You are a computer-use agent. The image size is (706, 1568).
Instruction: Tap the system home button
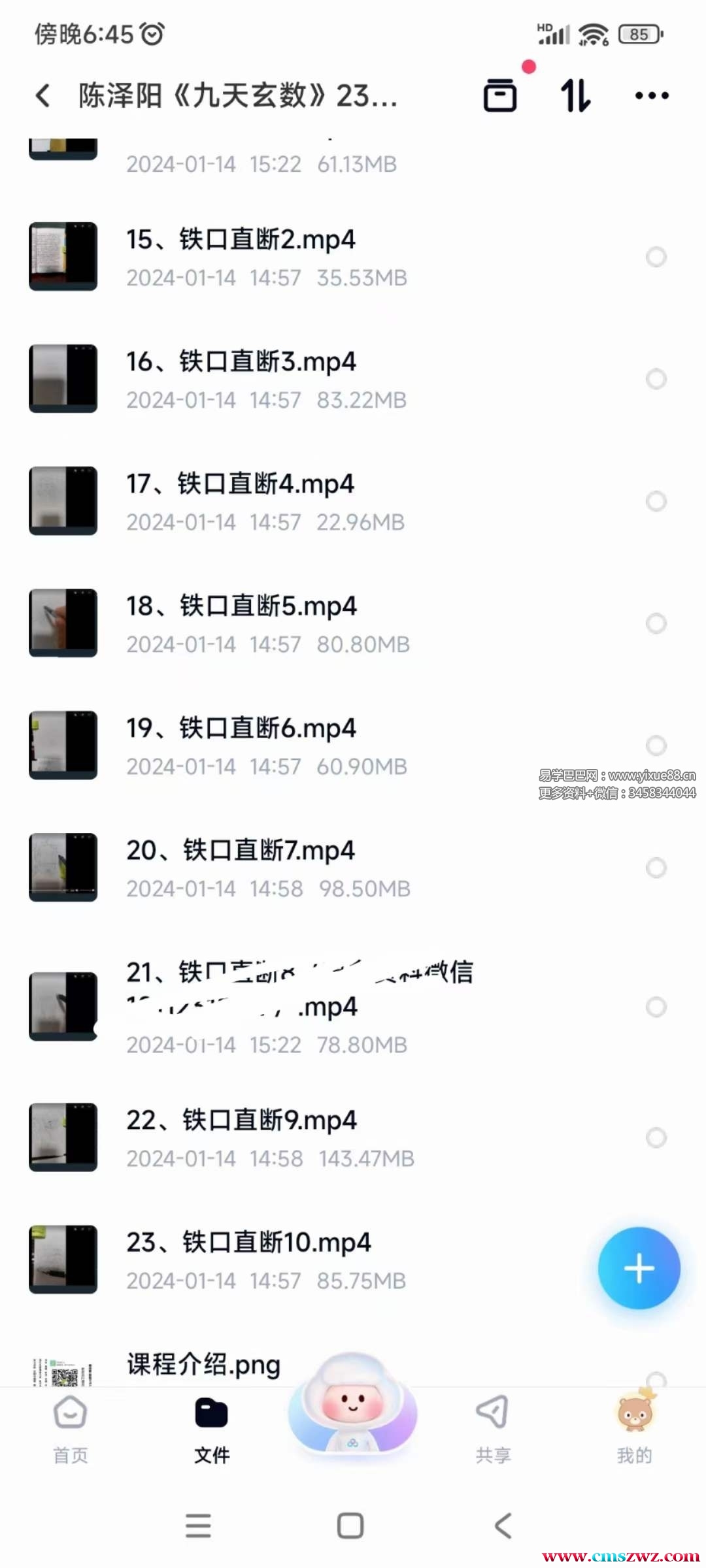(x=350, y=1526)
